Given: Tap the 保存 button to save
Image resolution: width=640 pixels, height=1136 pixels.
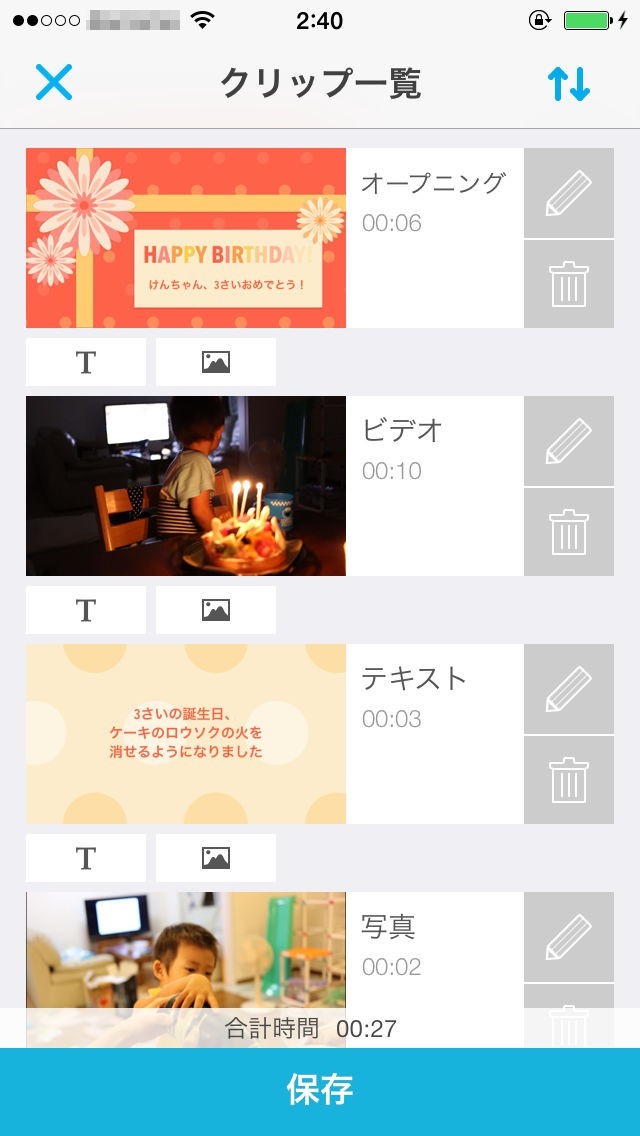Looking at the screenshot, I should pos(320,1091).
